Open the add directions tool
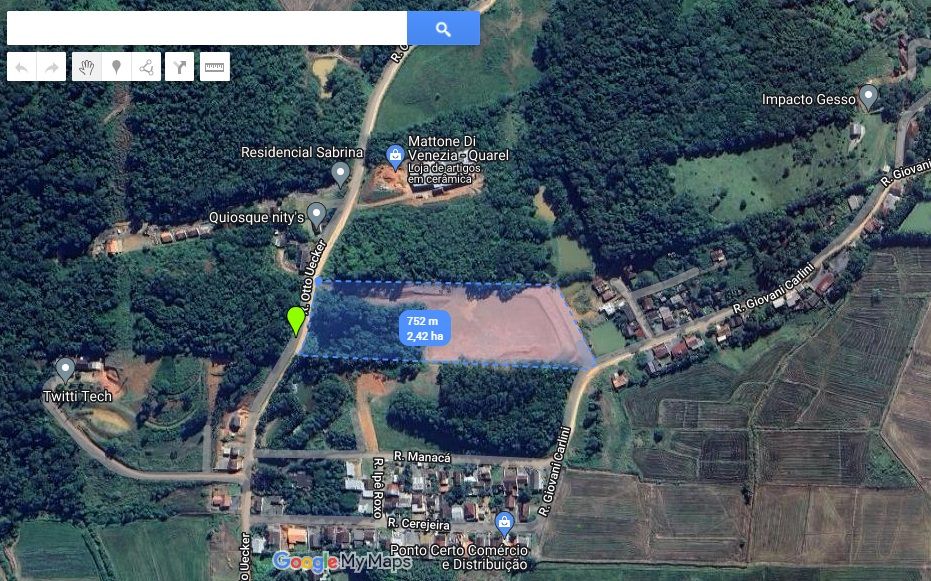This screenshot has height=581, width=931. (179, 67)
